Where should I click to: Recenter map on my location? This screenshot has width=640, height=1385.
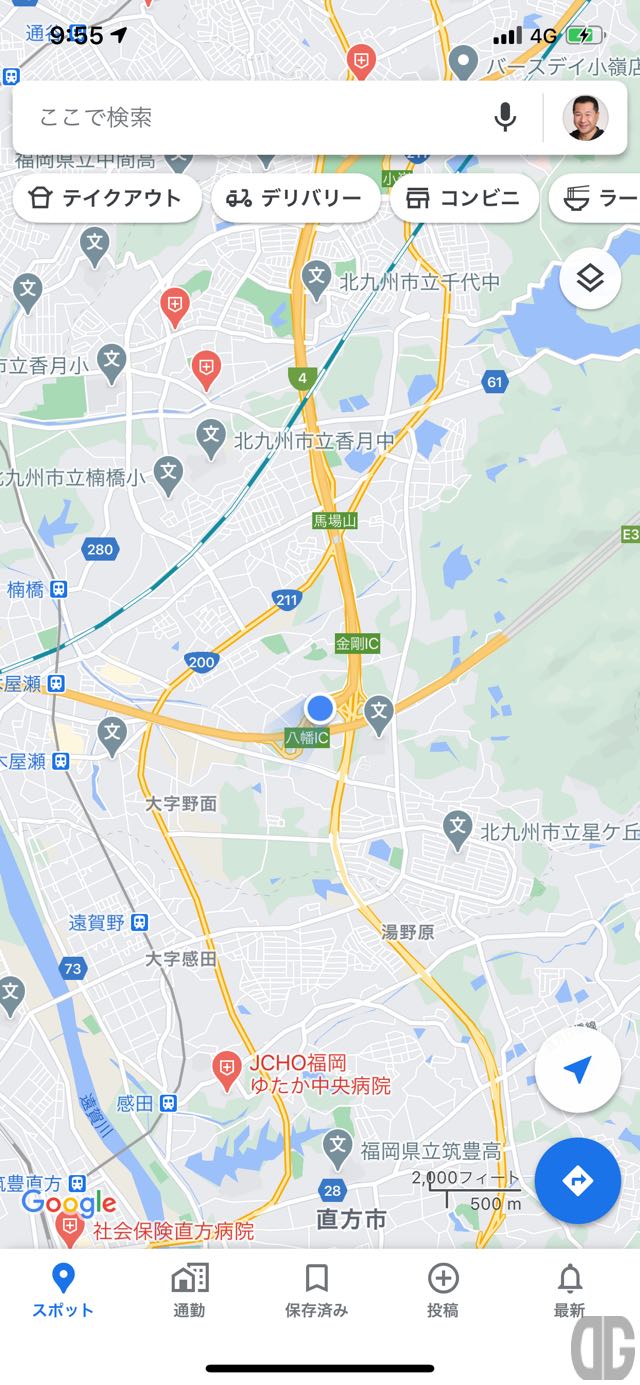(x=577, y=1071)
